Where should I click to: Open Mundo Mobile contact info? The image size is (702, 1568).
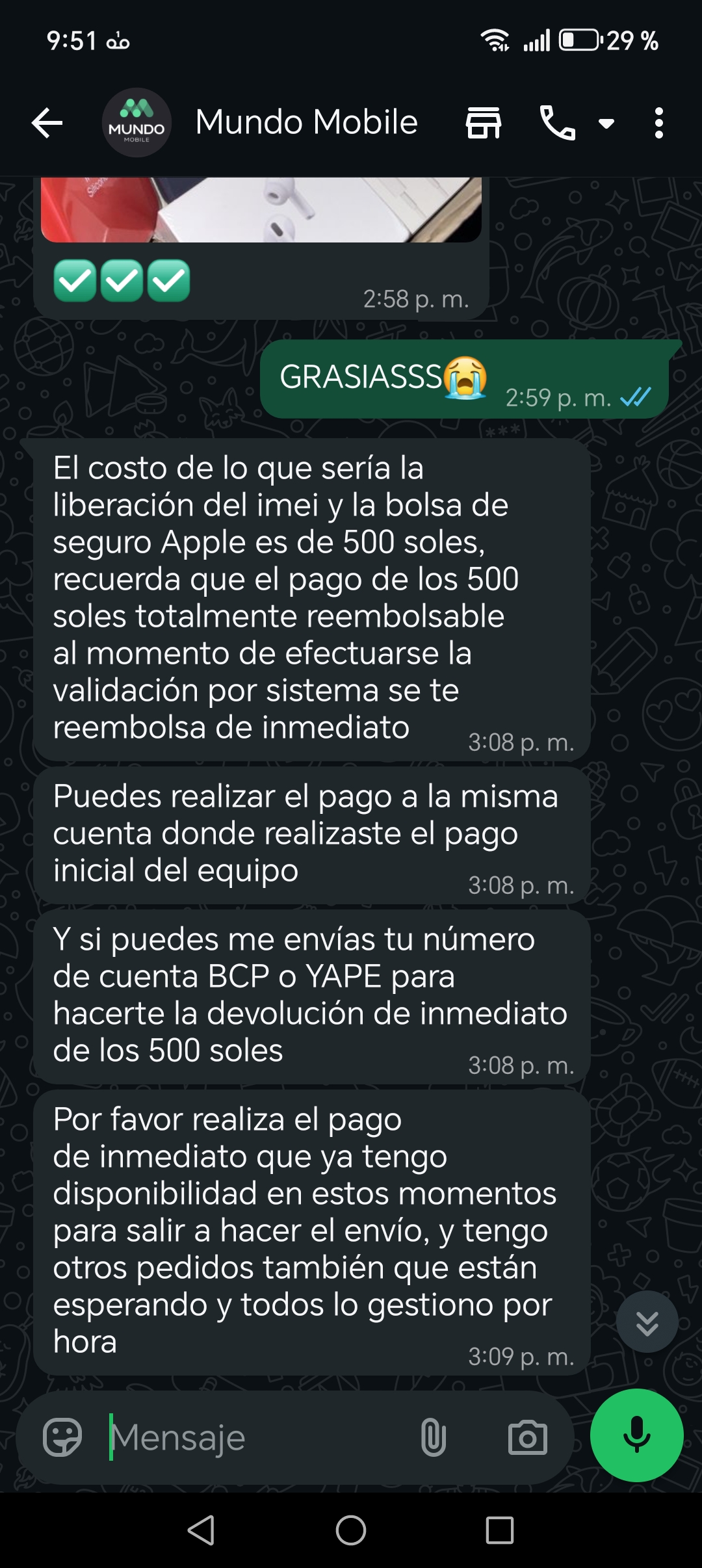(306, 122)
